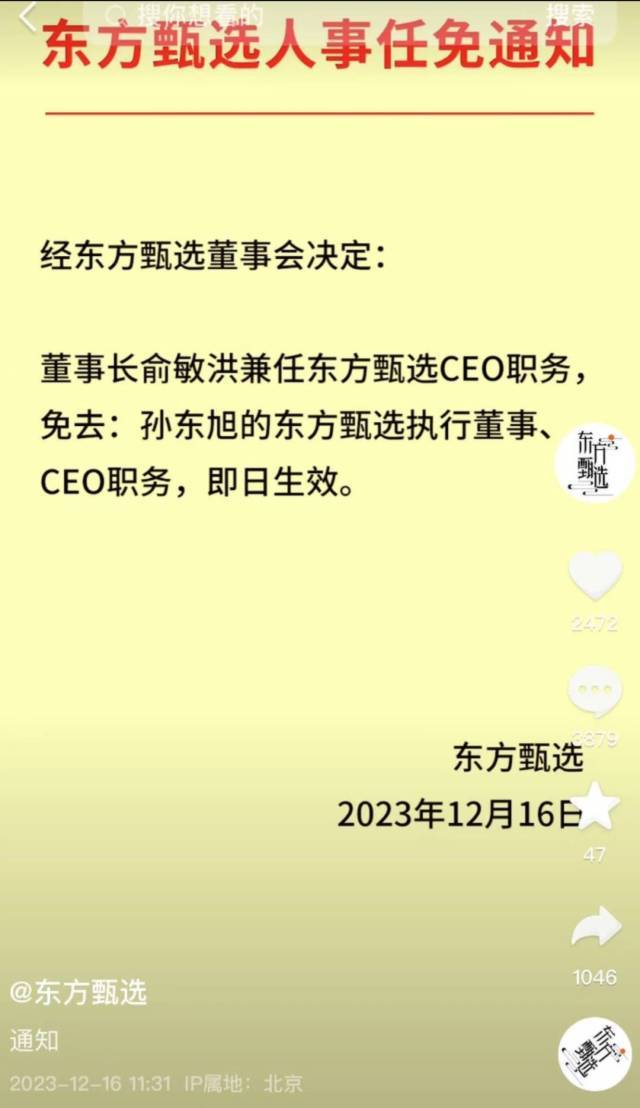Go back using the top-left arrow
640x1108 pixels.
[27, 15]
